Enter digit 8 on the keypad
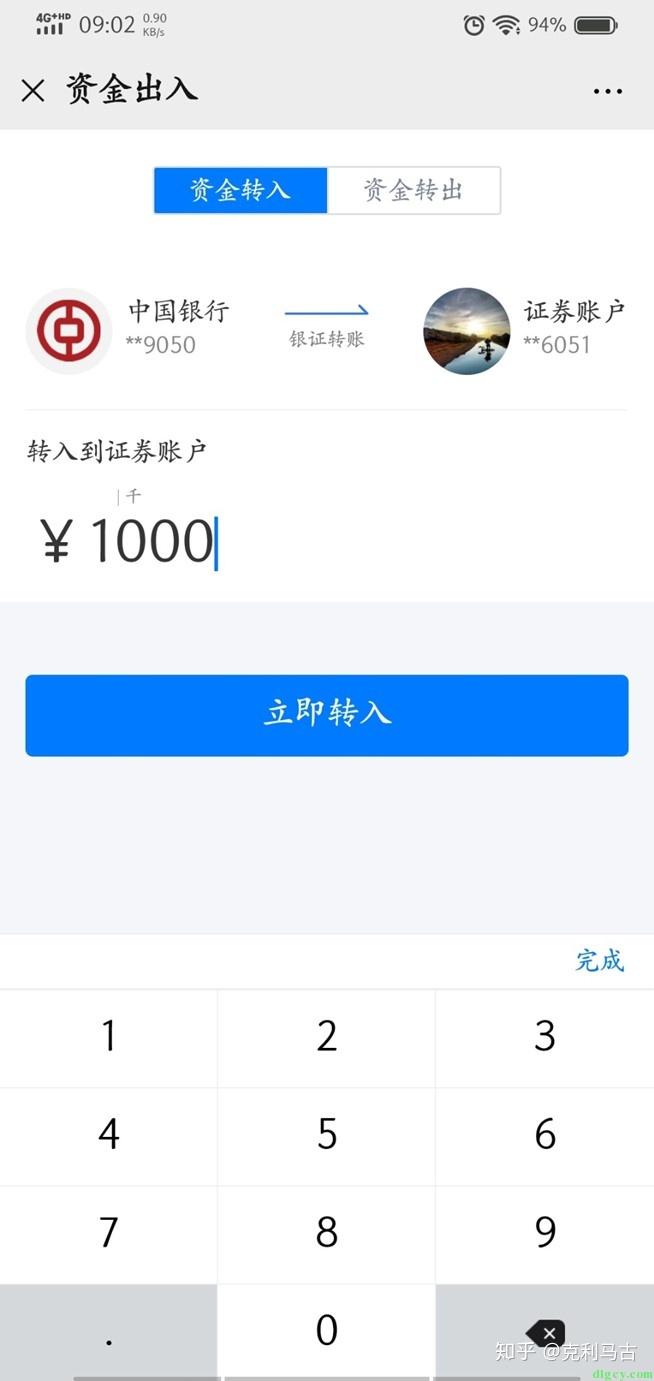The image size is (654, 1381). pyautogui.click(x=327, y=1233)
